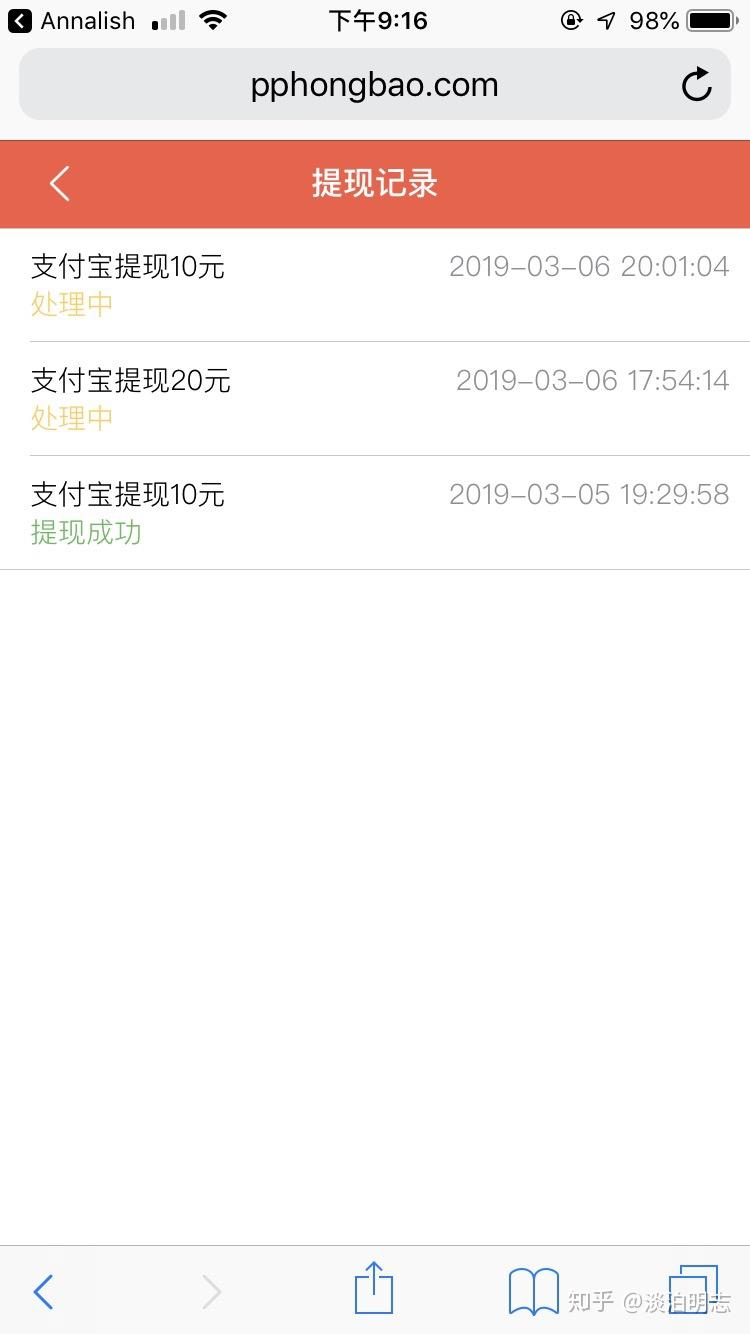This screenshot has width=750, height=1334.
Task: Tap the Wi-Fi icon in status bar
Action: [x=212, y=20]
